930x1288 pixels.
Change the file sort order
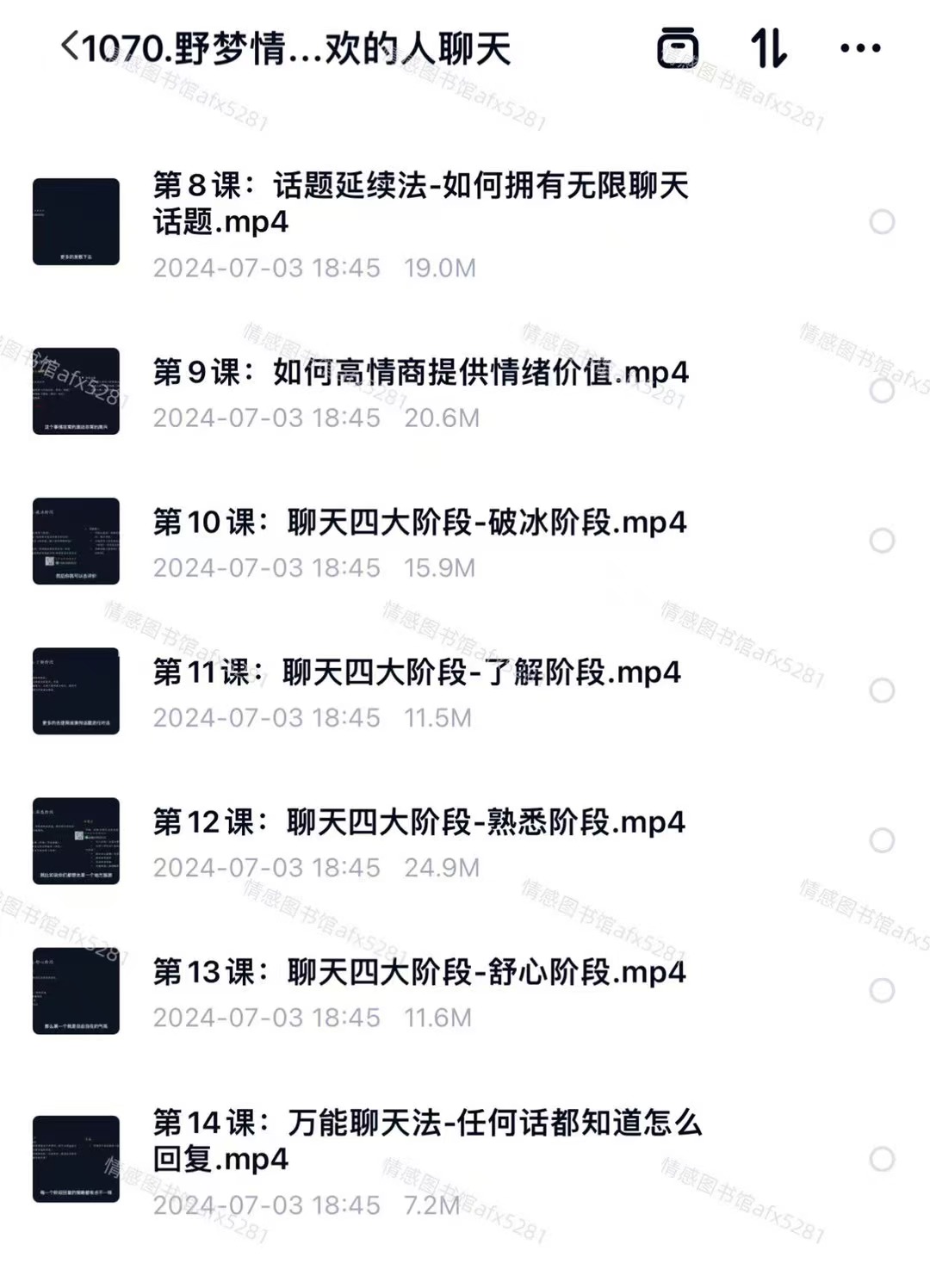click(x=768, y=47)
